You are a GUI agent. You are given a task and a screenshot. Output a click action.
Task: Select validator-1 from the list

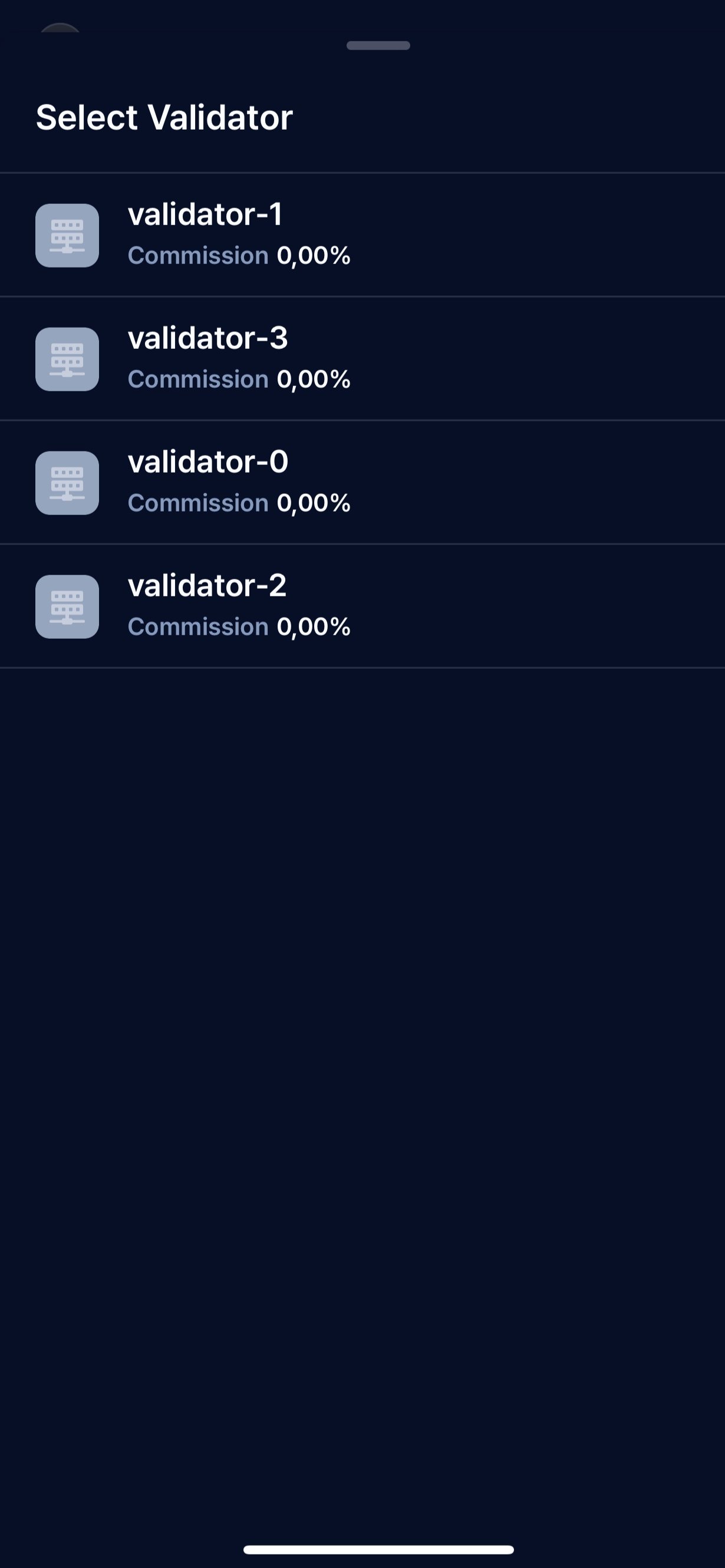coord(362,235)
